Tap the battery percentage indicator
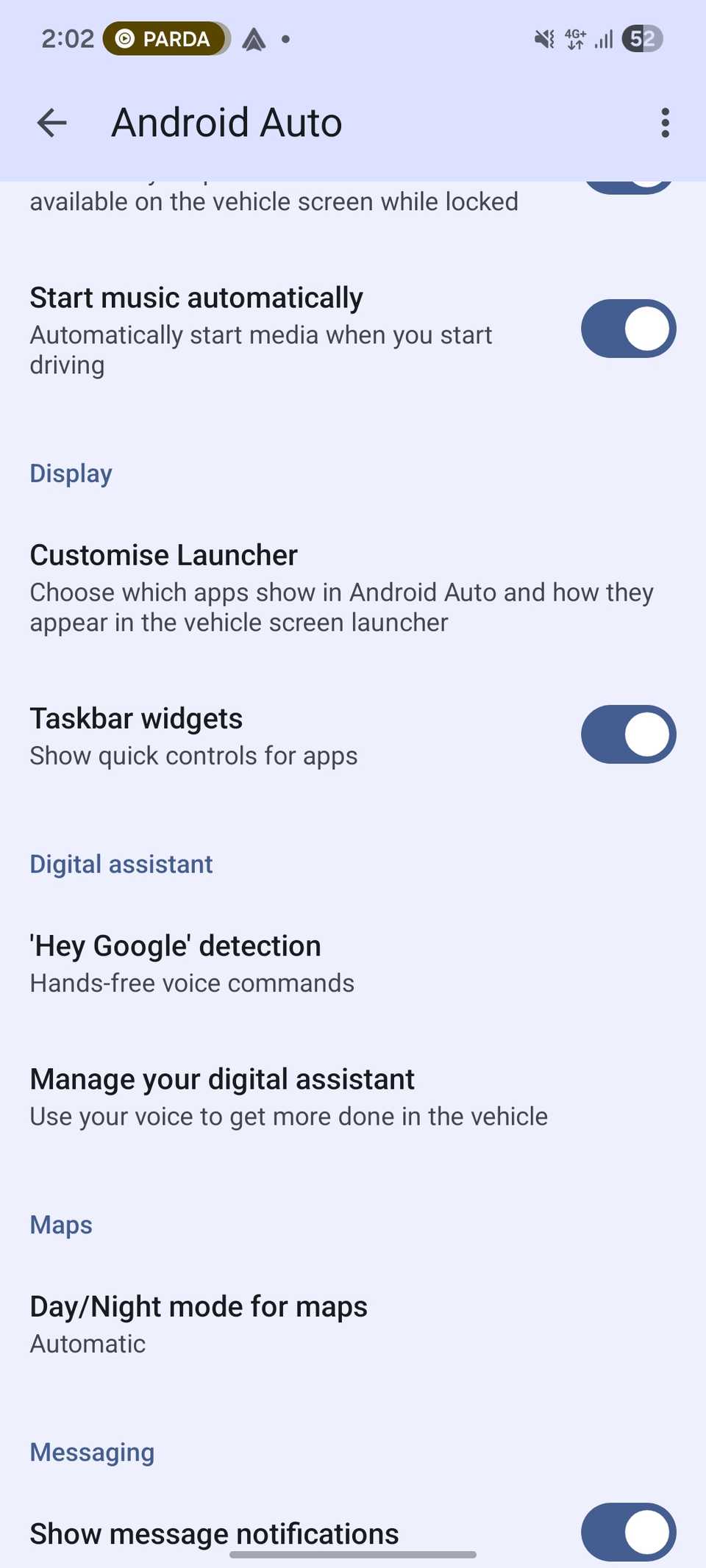This screenshot has height=1568, width=706. coord(643,38)
